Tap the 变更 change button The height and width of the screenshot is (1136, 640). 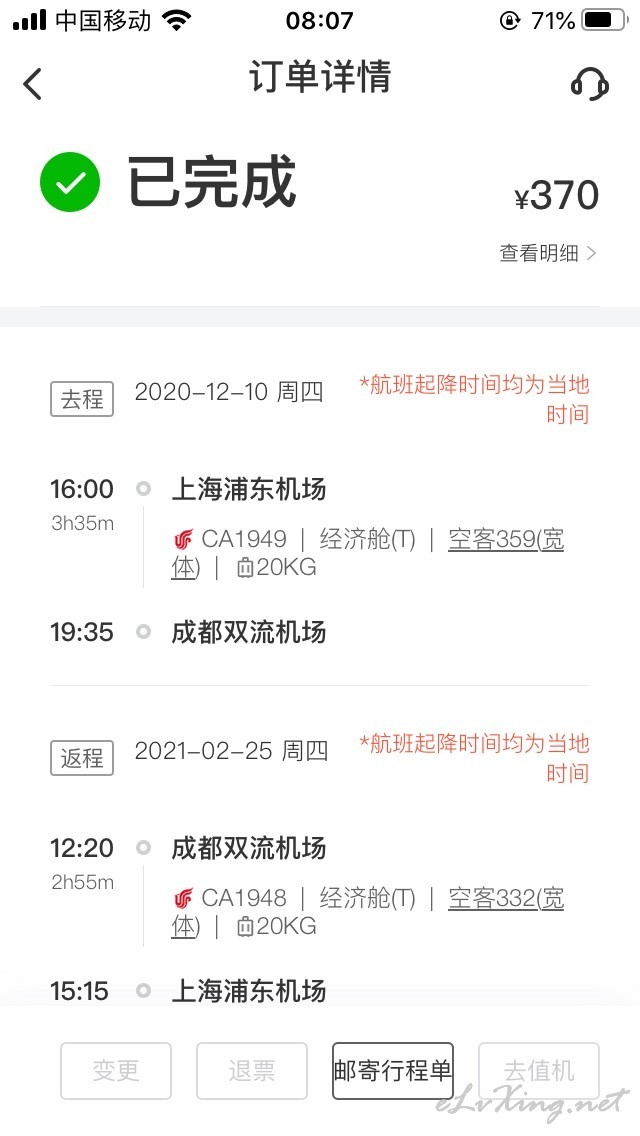(116, 1071)
